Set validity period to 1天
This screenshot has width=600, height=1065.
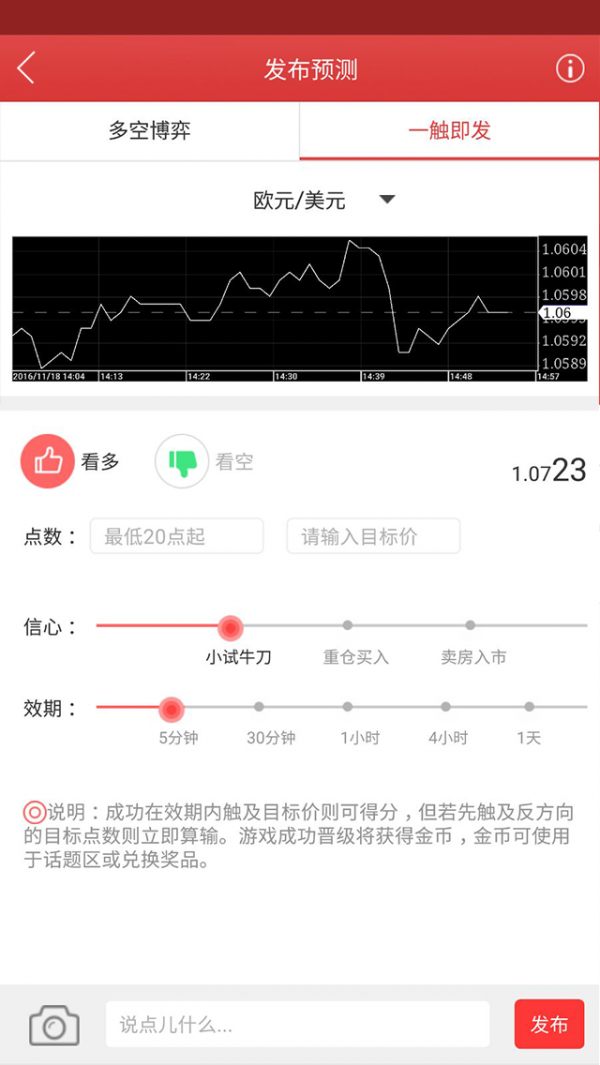point(529,707)
